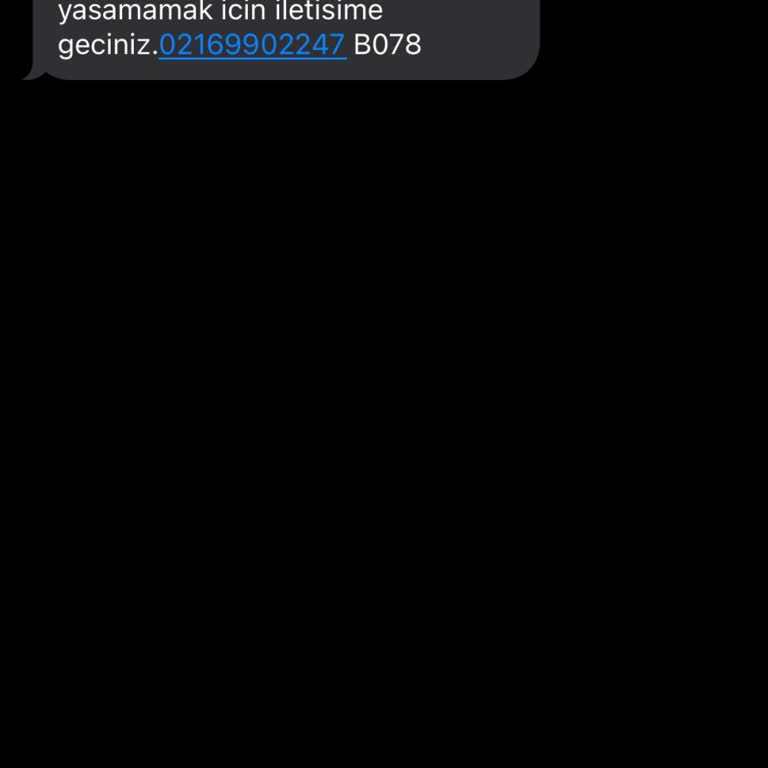Image resolution: width=768 pixels, height=768 pixels.
Task: Call the linked number 02169902247
Action: (252, 45)
